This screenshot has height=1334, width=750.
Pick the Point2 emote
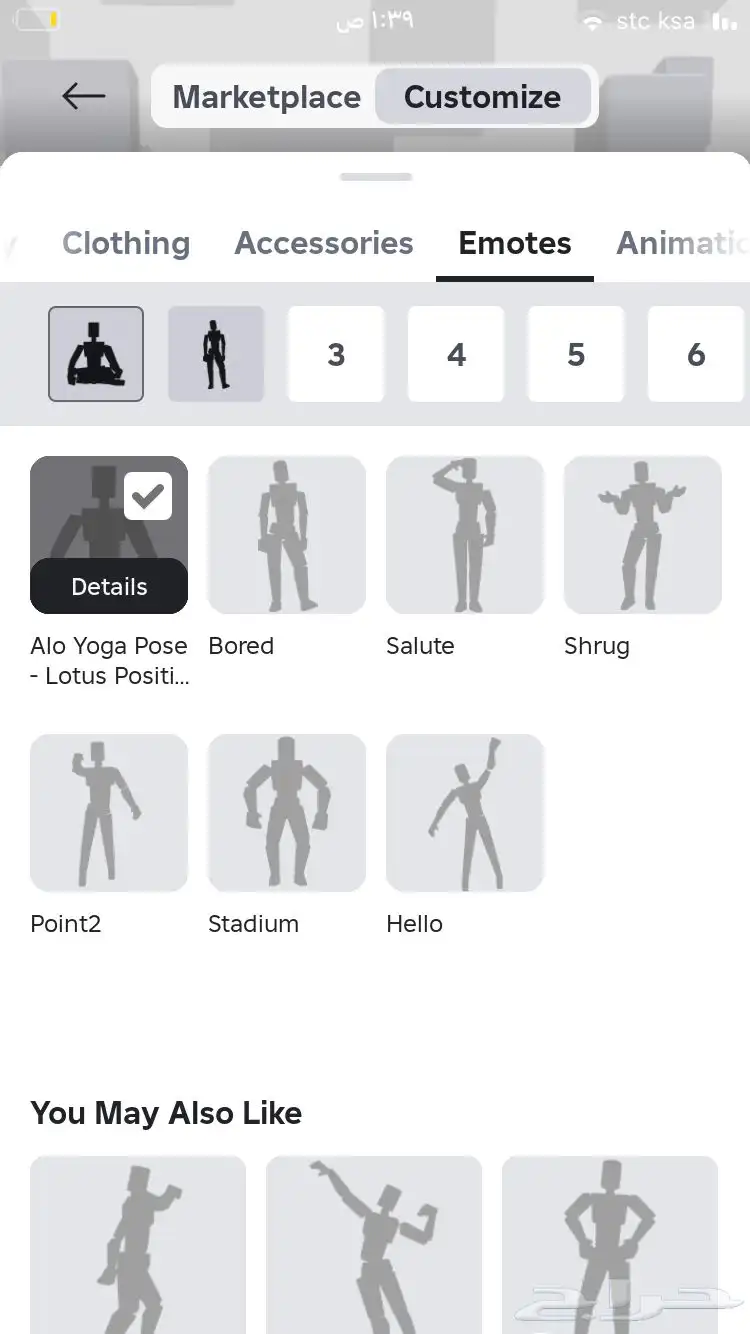click(109, 813)
